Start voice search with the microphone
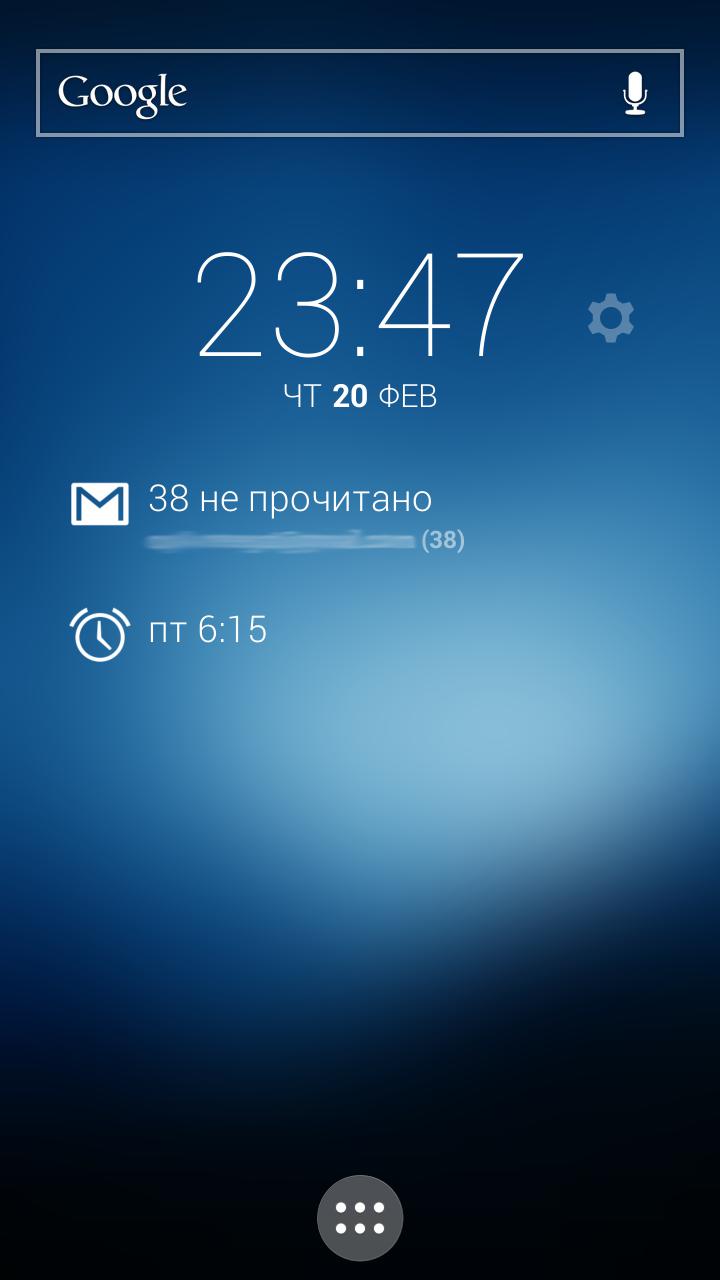Viewport: 720px width, 1280px height. point(634,94)
